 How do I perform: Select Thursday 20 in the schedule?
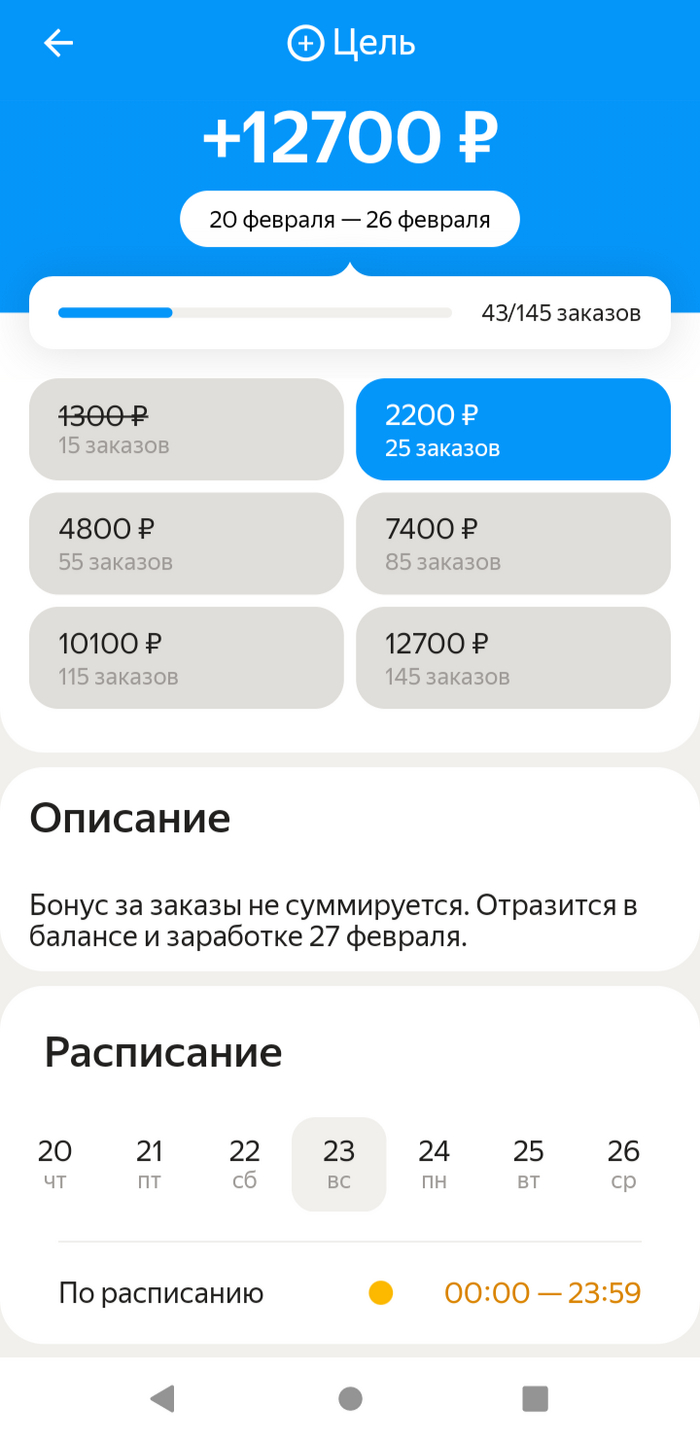point(55,1164)
